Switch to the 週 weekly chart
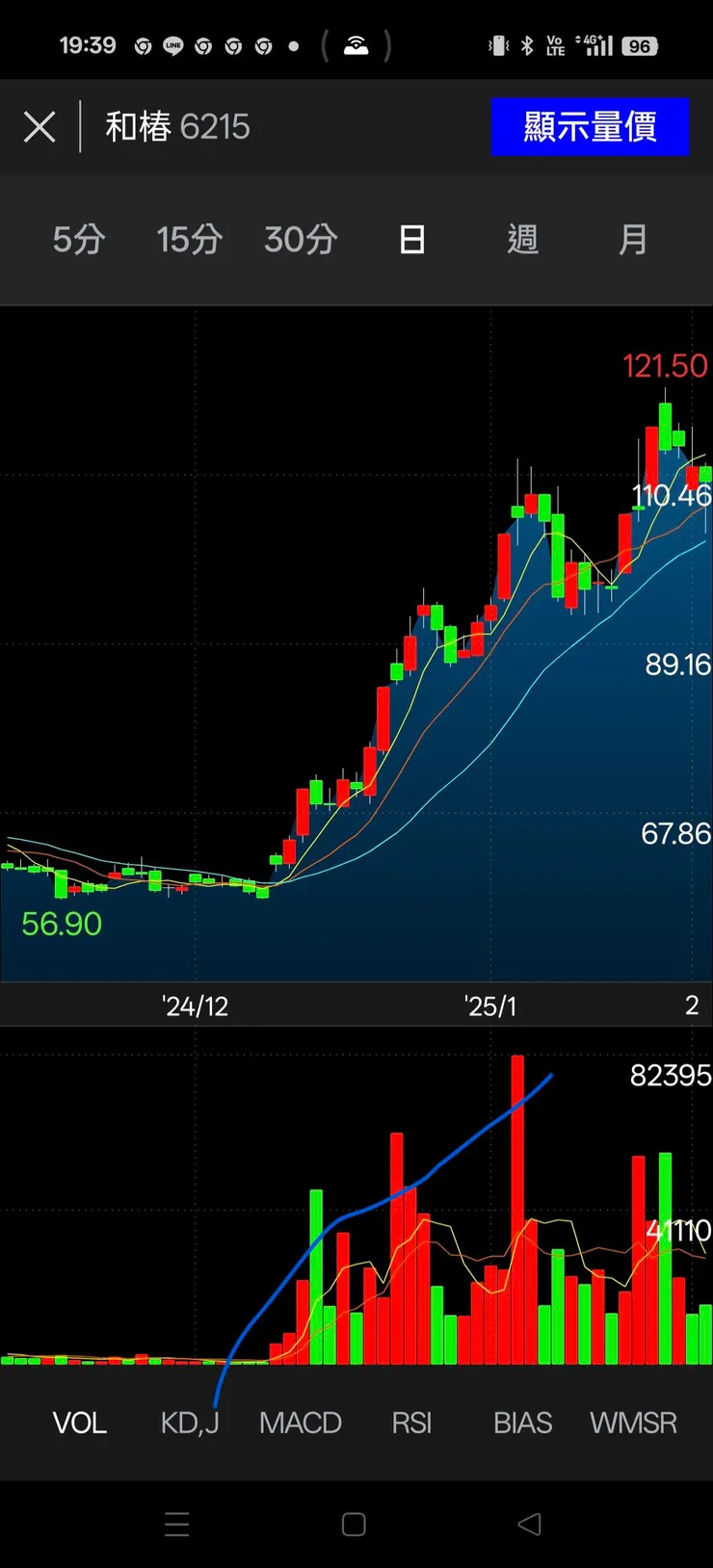Screen dimensions: 713x1568 point(523,239)
